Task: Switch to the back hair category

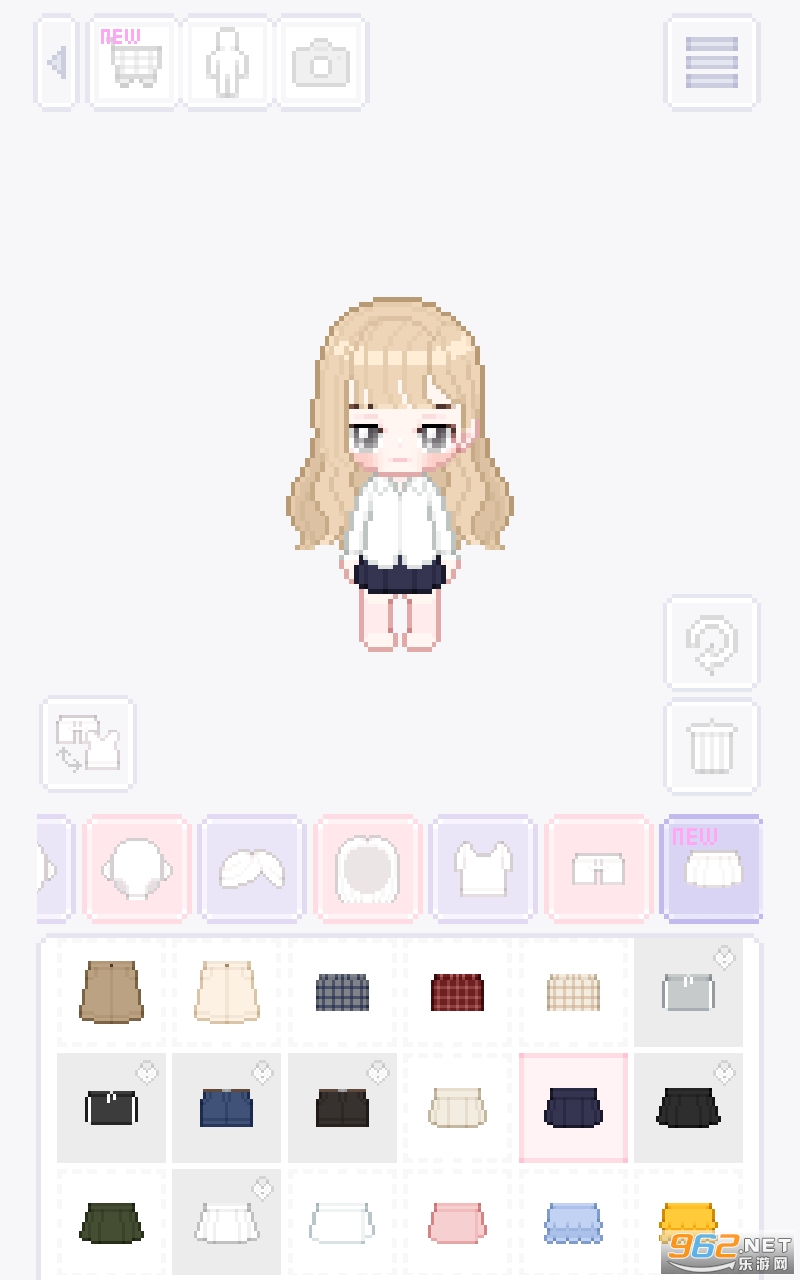Action: (x=367, y=868)
